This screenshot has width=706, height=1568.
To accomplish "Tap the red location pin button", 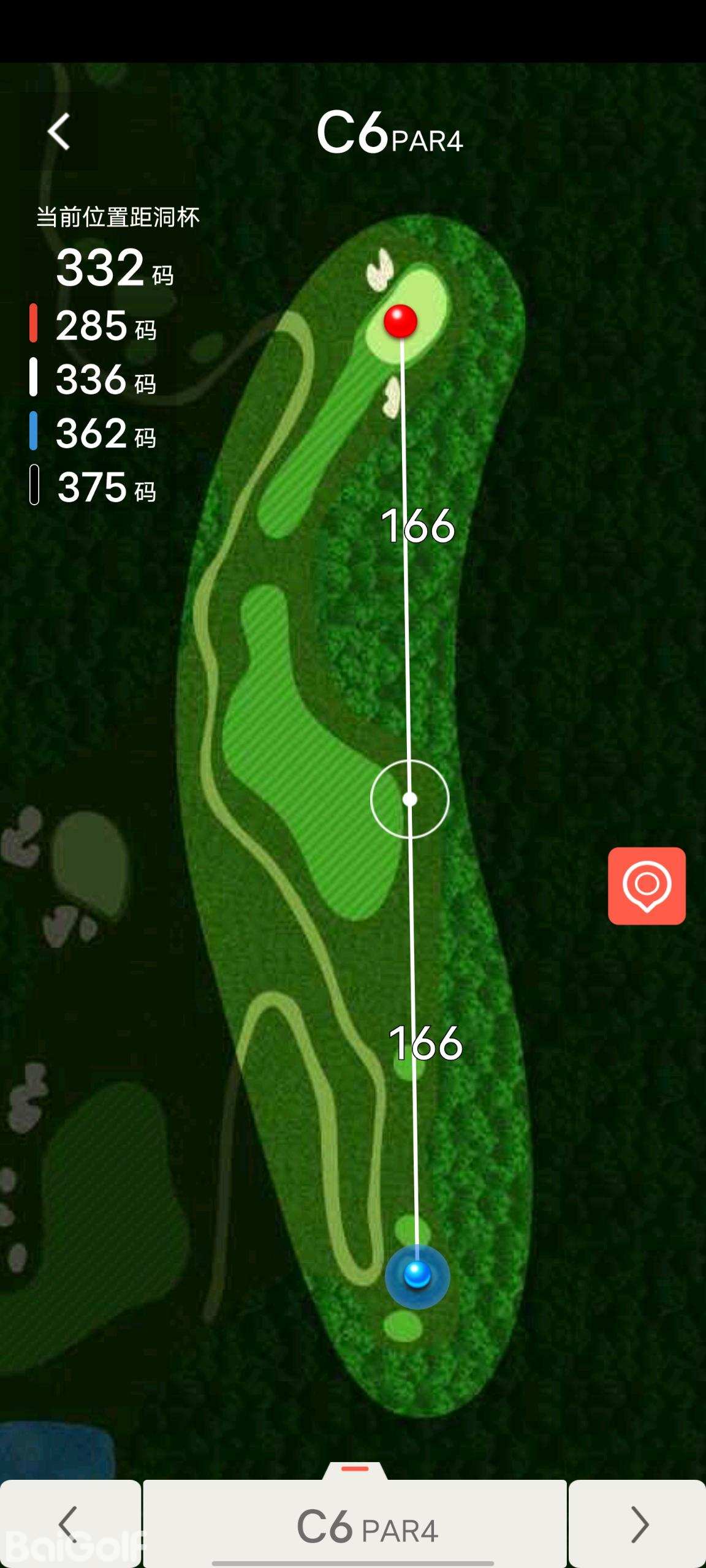I will click(x=647, y=886).
